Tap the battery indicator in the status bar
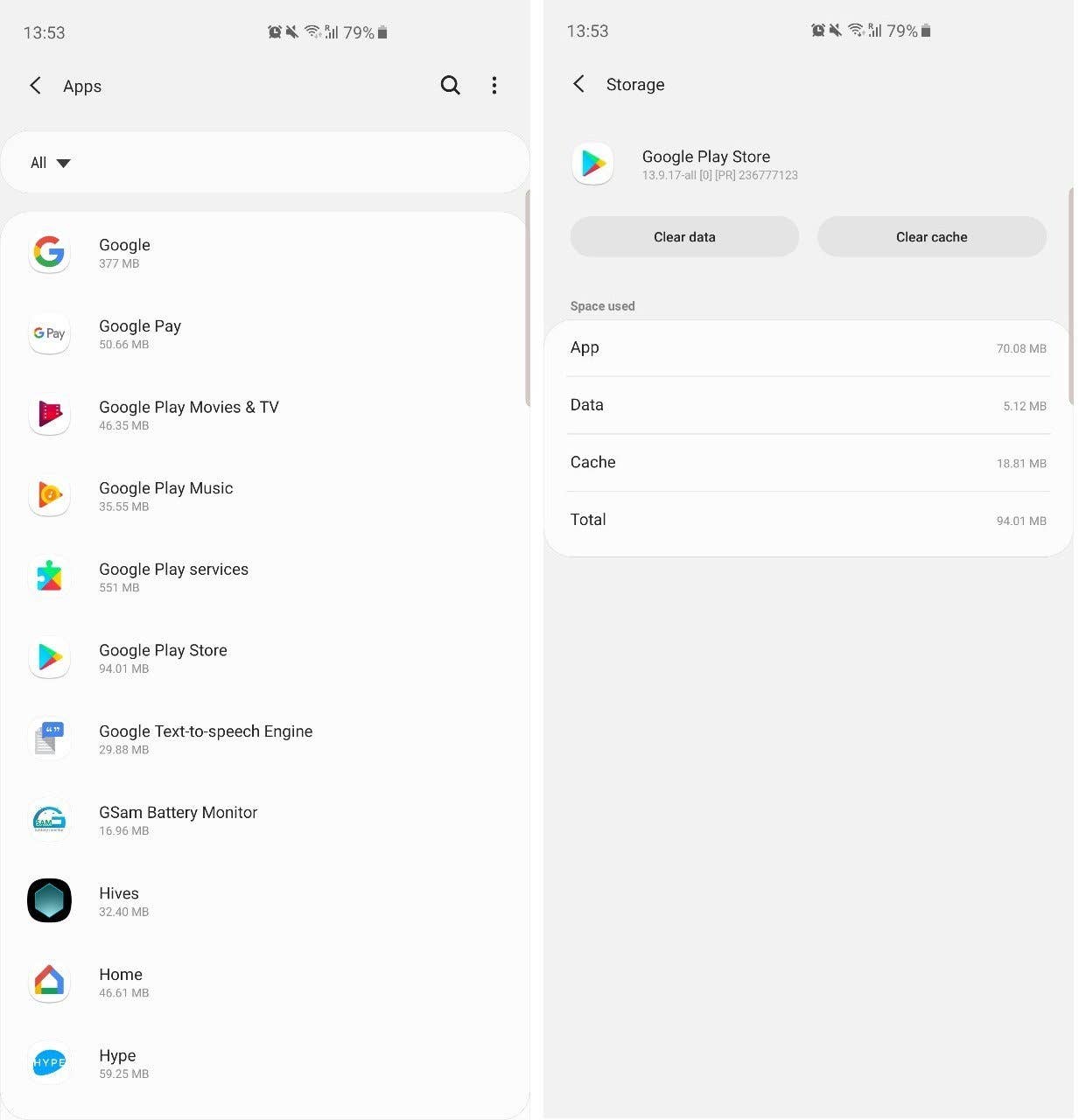Viewport: 1079px width, 1120px height. pyautogui.click(x=381, y=31)
